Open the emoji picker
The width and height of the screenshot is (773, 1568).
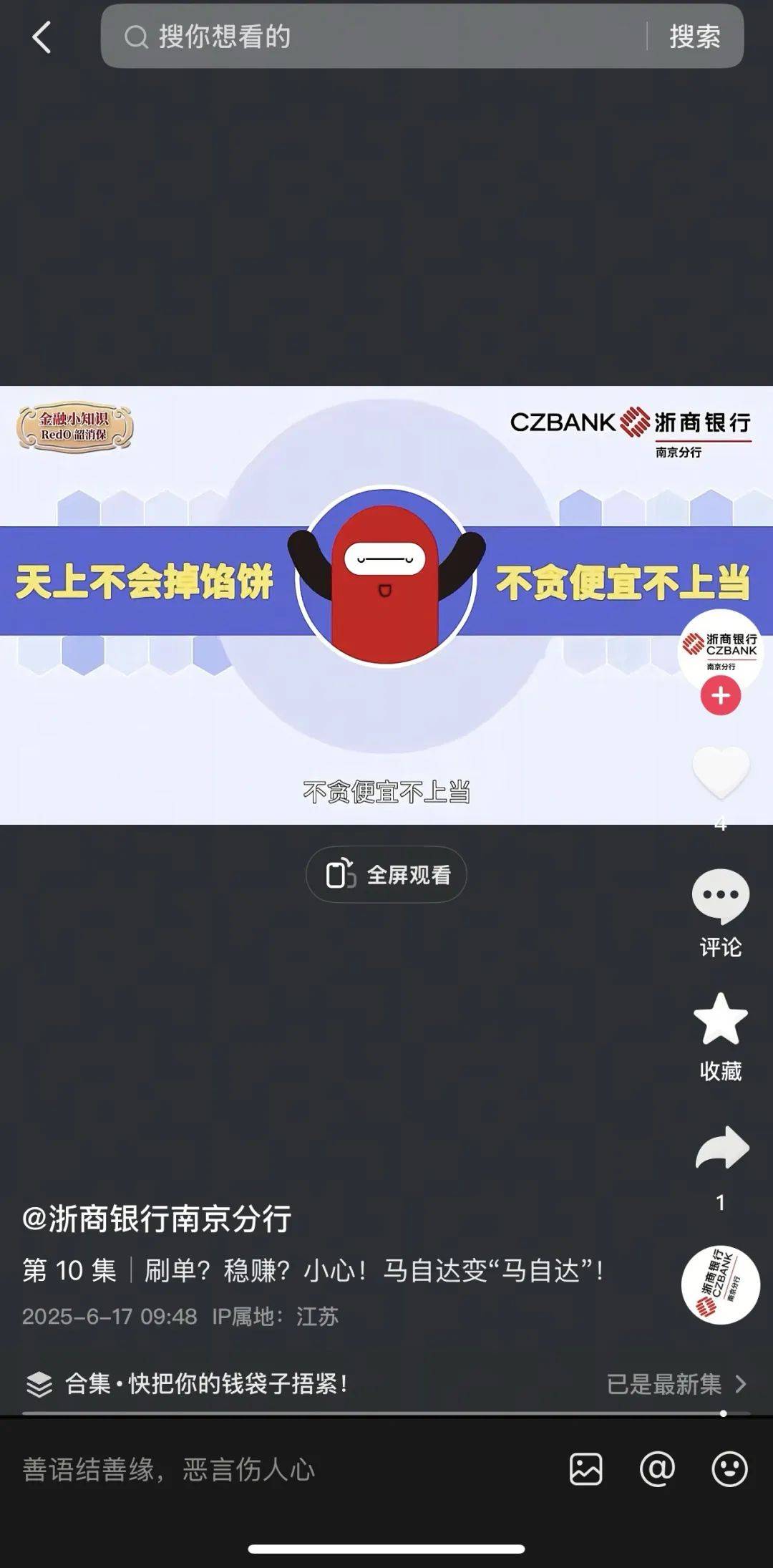pos(729,1470)
